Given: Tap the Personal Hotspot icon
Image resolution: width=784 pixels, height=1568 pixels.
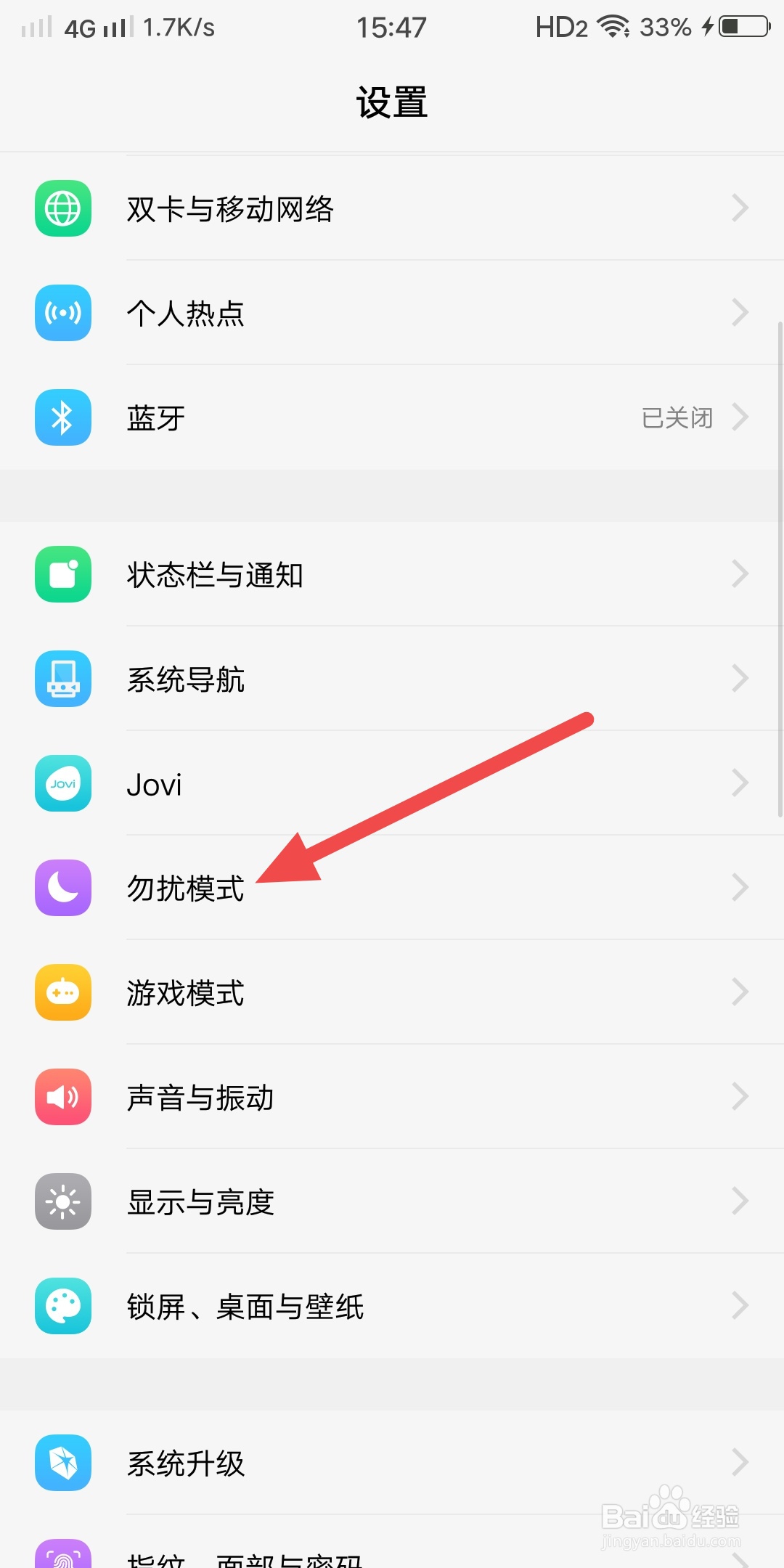Looking at the screenshot, I should pos(62,312).
